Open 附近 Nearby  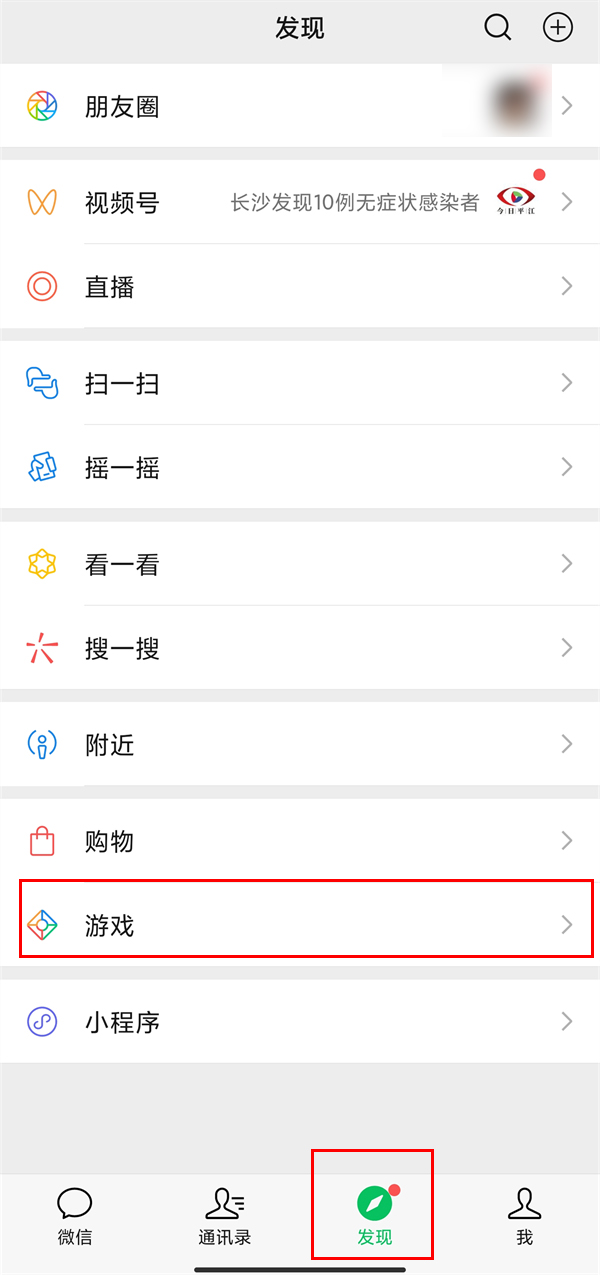coord(300,744)
